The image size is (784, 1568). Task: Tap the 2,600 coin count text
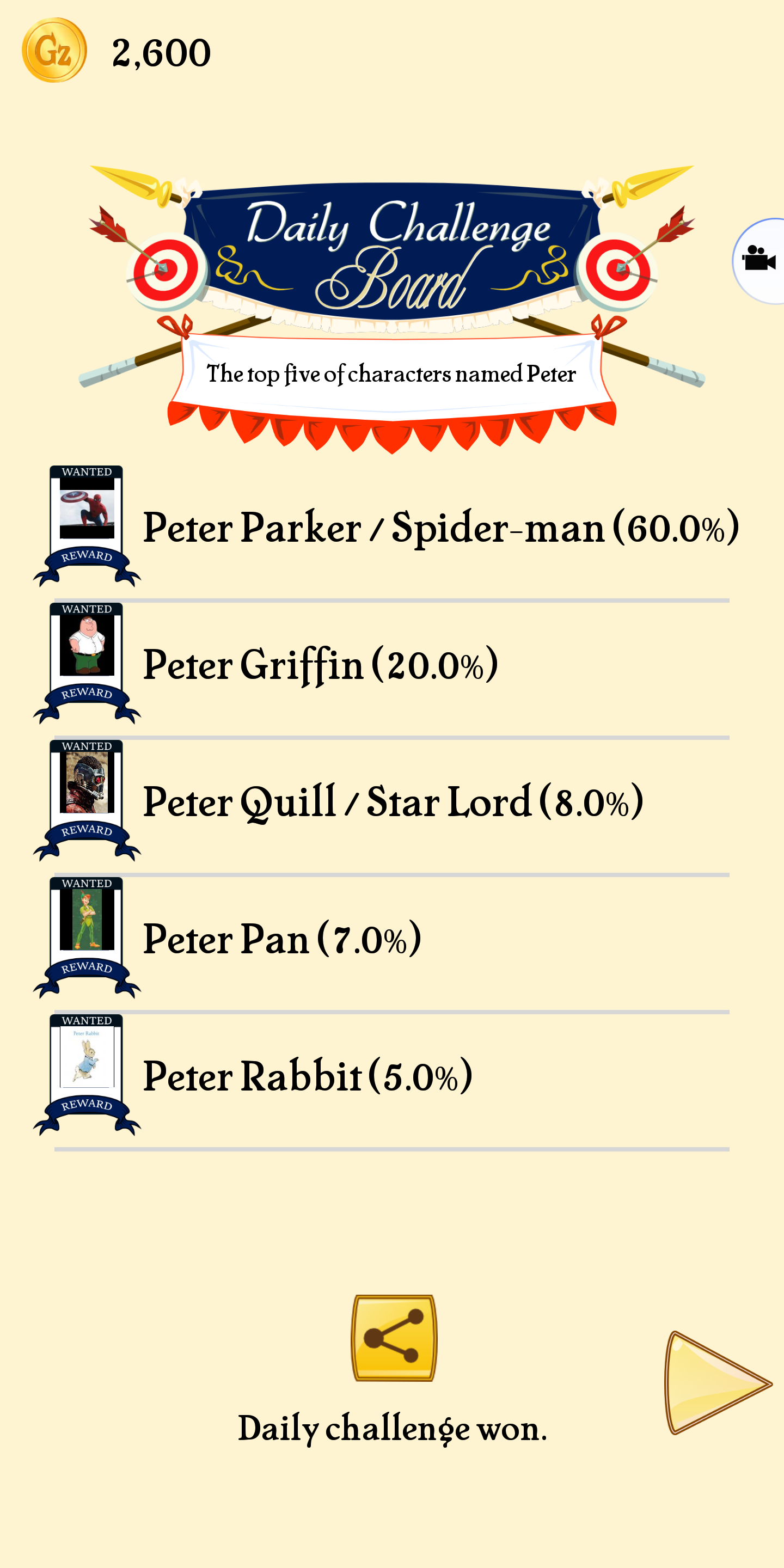pyautogui.click(x=160, y=53)
